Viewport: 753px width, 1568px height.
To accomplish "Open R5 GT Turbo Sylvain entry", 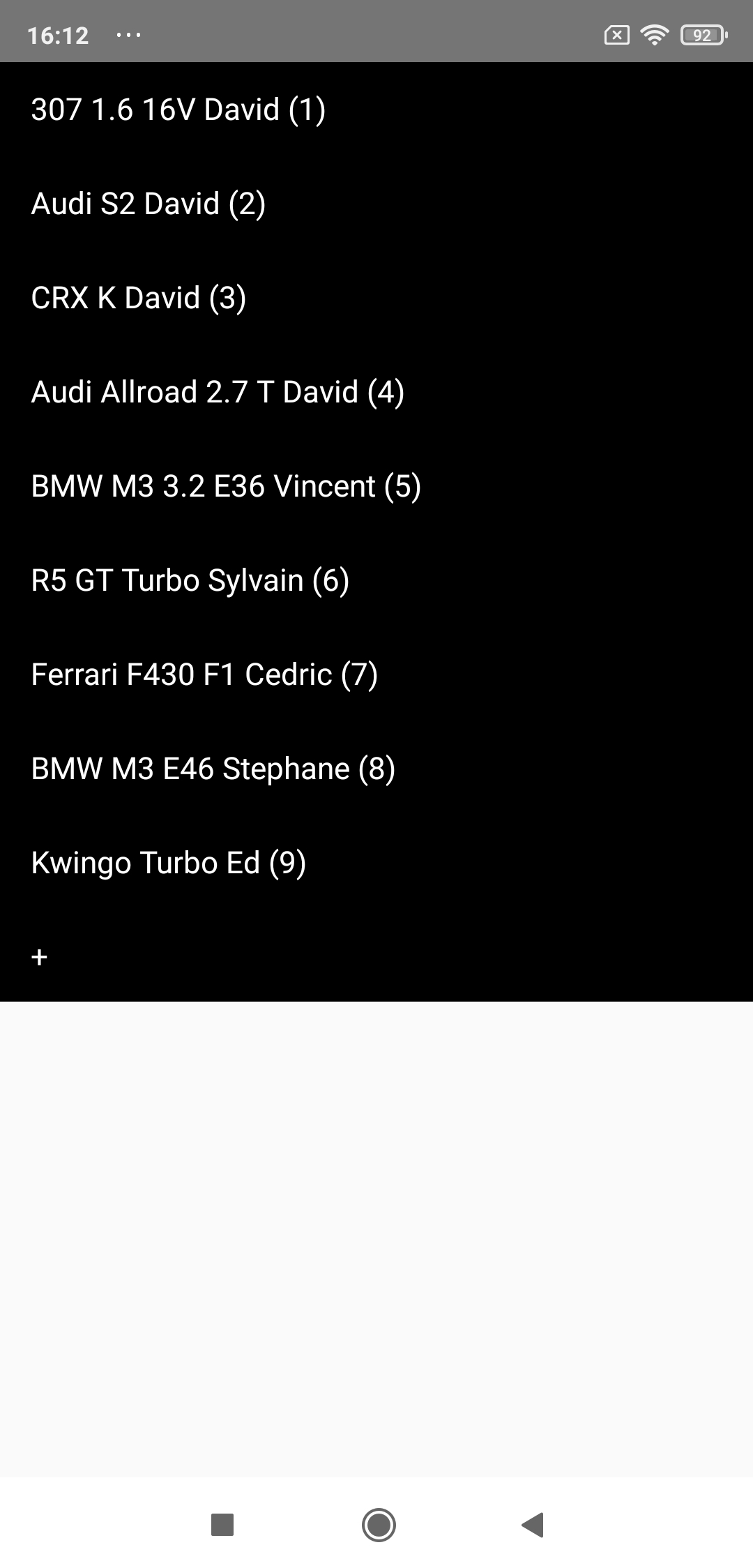I will point(190,580).
